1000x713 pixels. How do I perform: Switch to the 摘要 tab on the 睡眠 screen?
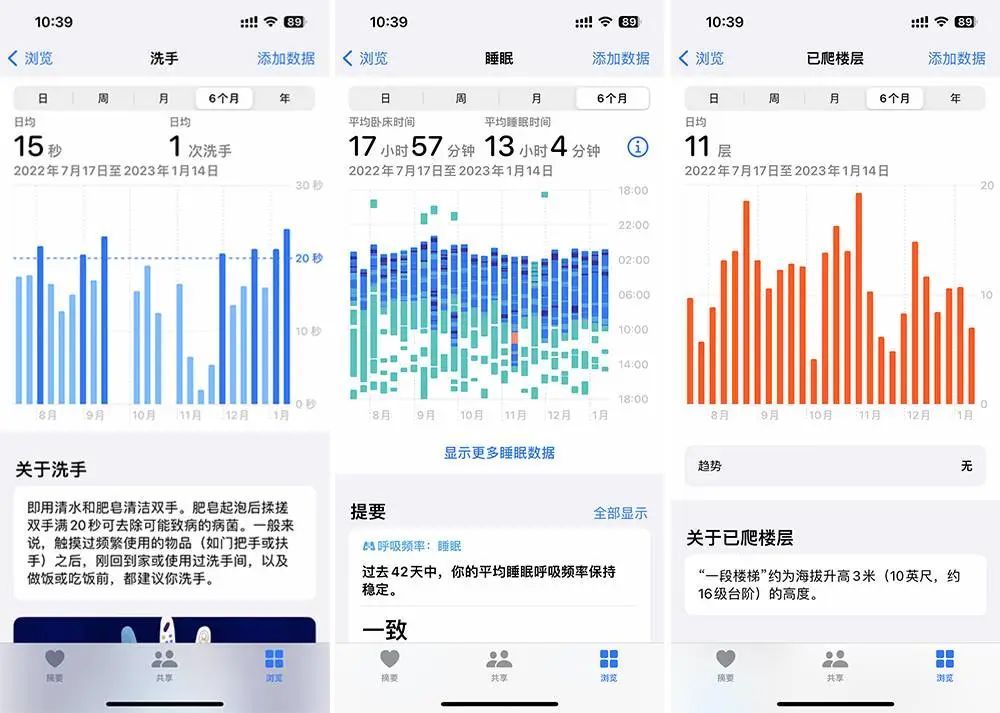[x=390, y=665]
